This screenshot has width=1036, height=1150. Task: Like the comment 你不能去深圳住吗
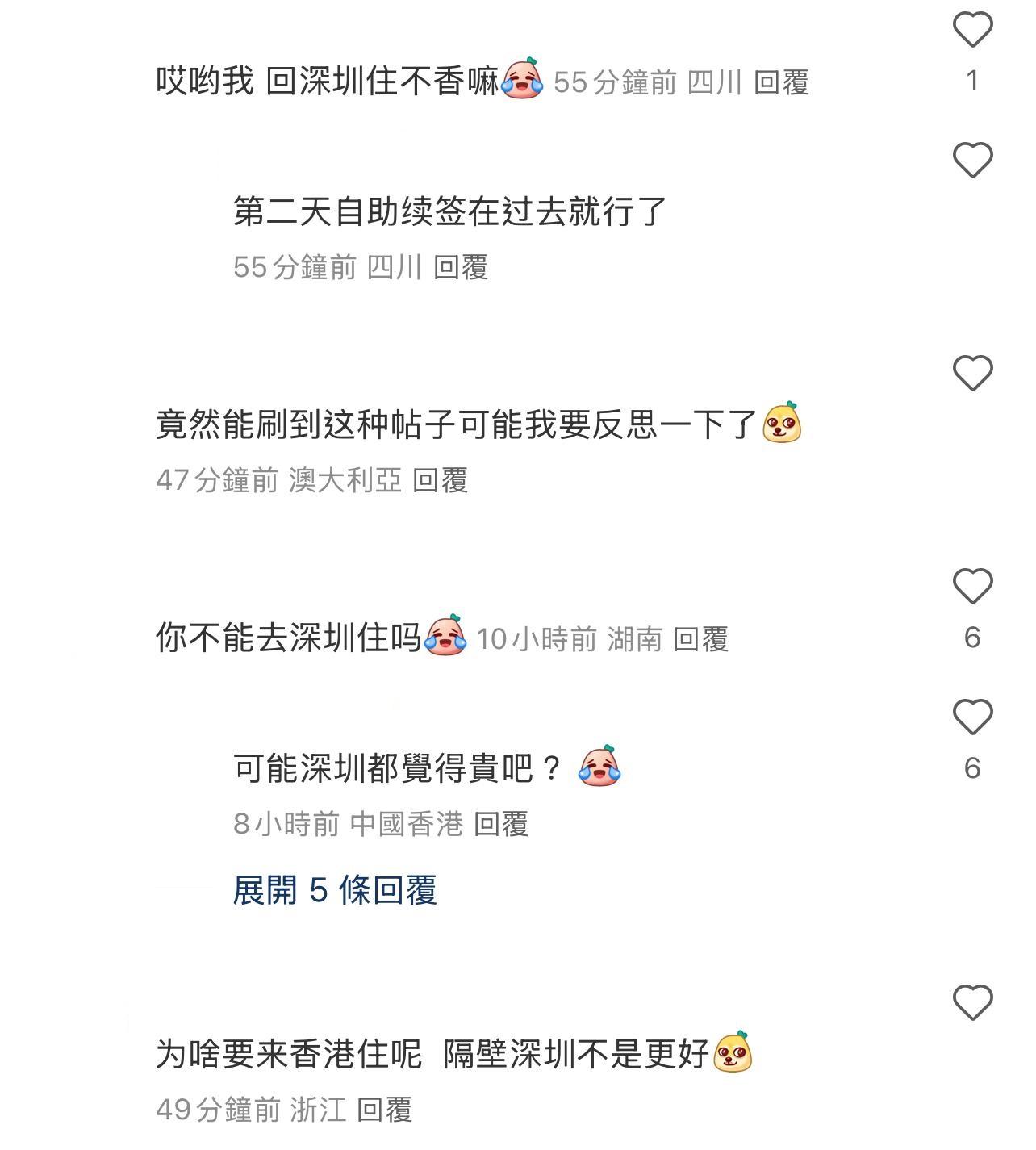click(x=972, y=586)
